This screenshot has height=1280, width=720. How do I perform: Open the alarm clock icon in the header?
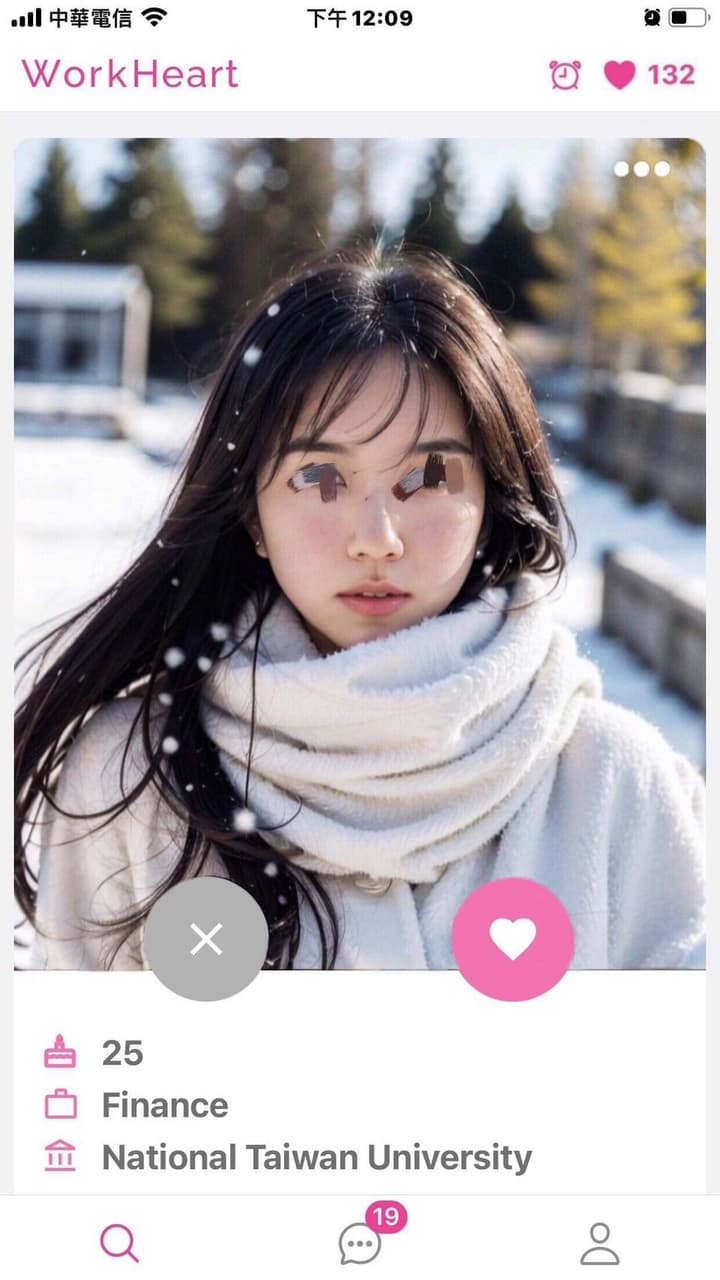[x=565, y=75]
